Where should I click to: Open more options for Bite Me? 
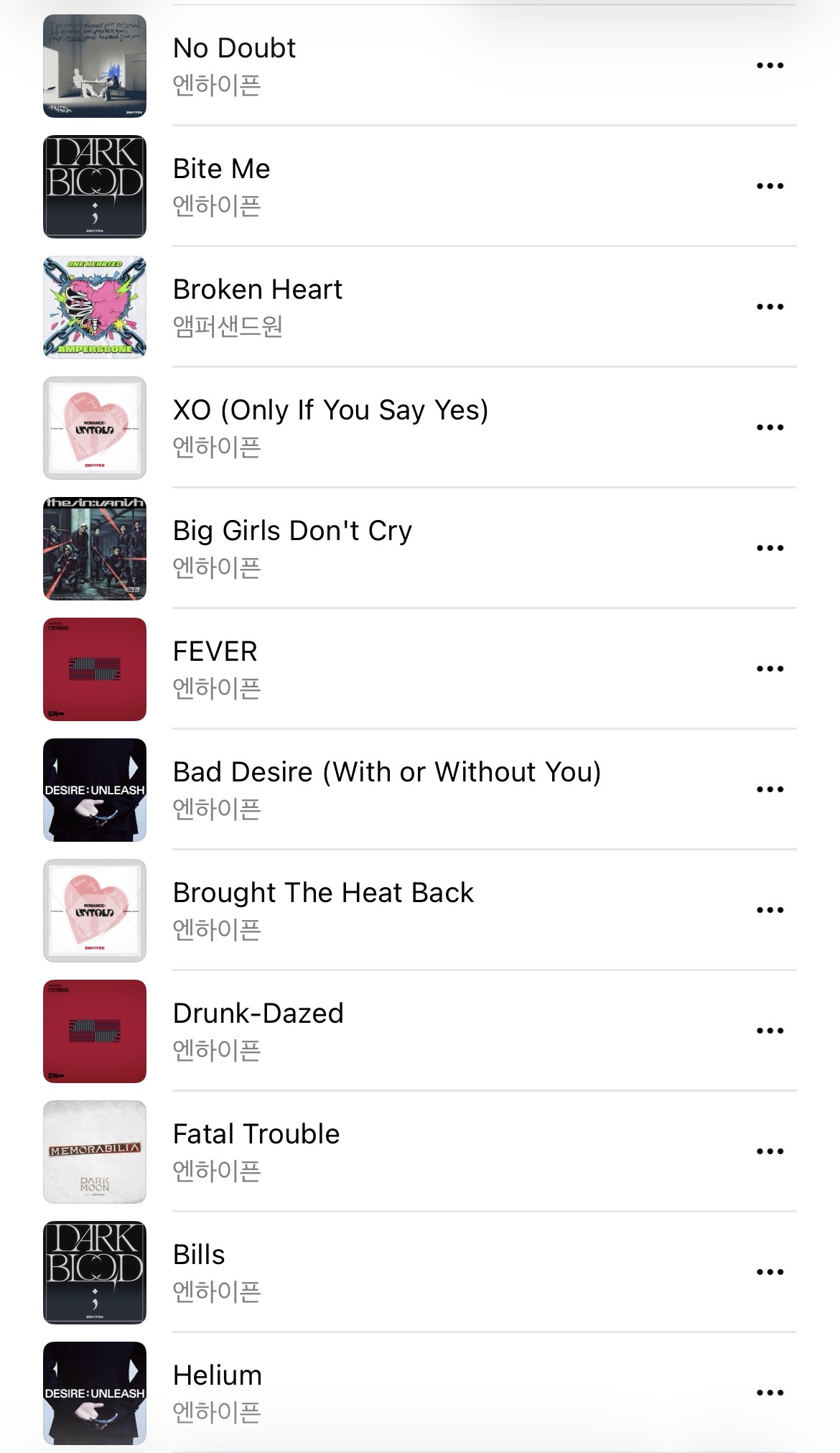pyautogui.click(x=770, y=186)
